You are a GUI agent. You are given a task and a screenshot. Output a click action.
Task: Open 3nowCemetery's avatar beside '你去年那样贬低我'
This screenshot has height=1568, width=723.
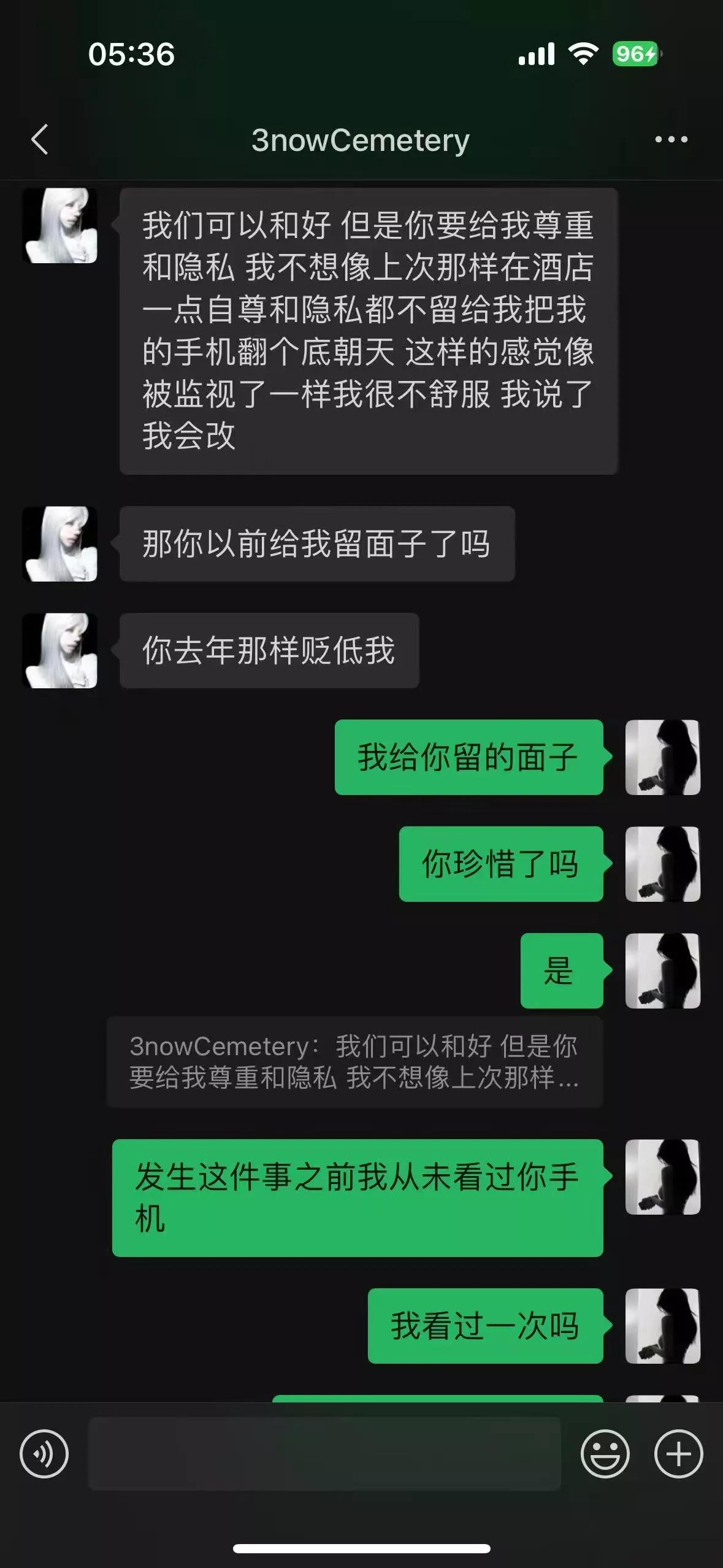pyautogui.click(x=60, y=650)
